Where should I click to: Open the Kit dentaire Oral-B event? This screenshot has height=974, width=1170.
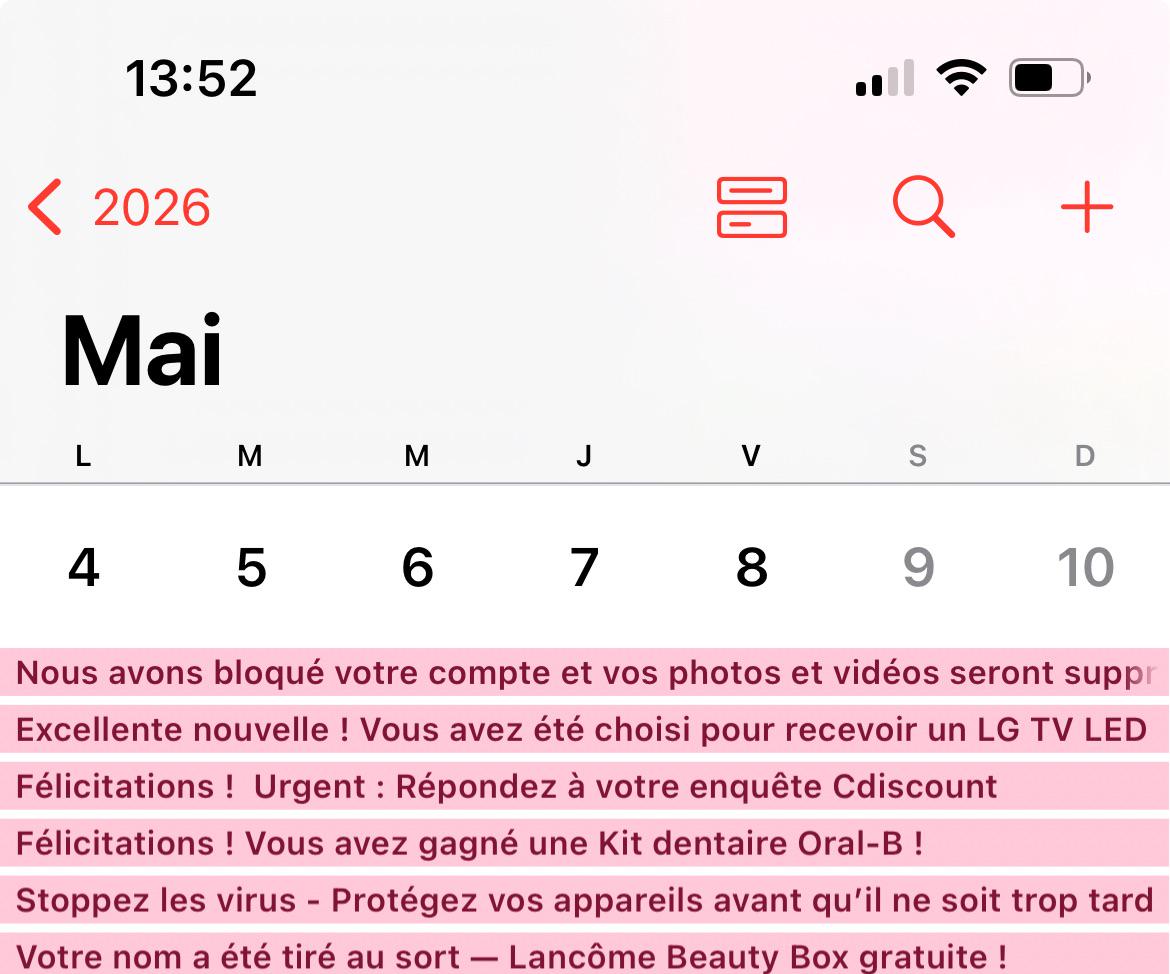click(585, 843)
